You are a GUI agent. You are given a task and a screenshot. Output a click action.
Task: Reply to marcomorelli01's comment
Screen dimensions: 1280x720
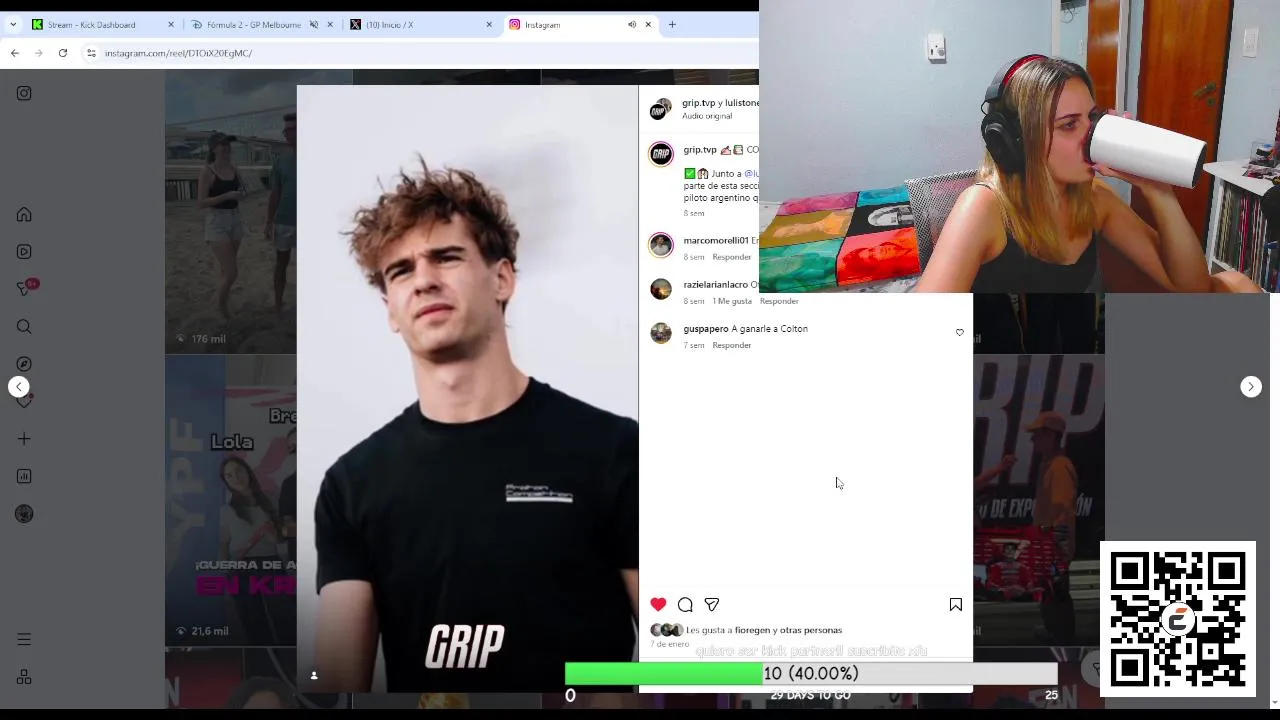731,257
